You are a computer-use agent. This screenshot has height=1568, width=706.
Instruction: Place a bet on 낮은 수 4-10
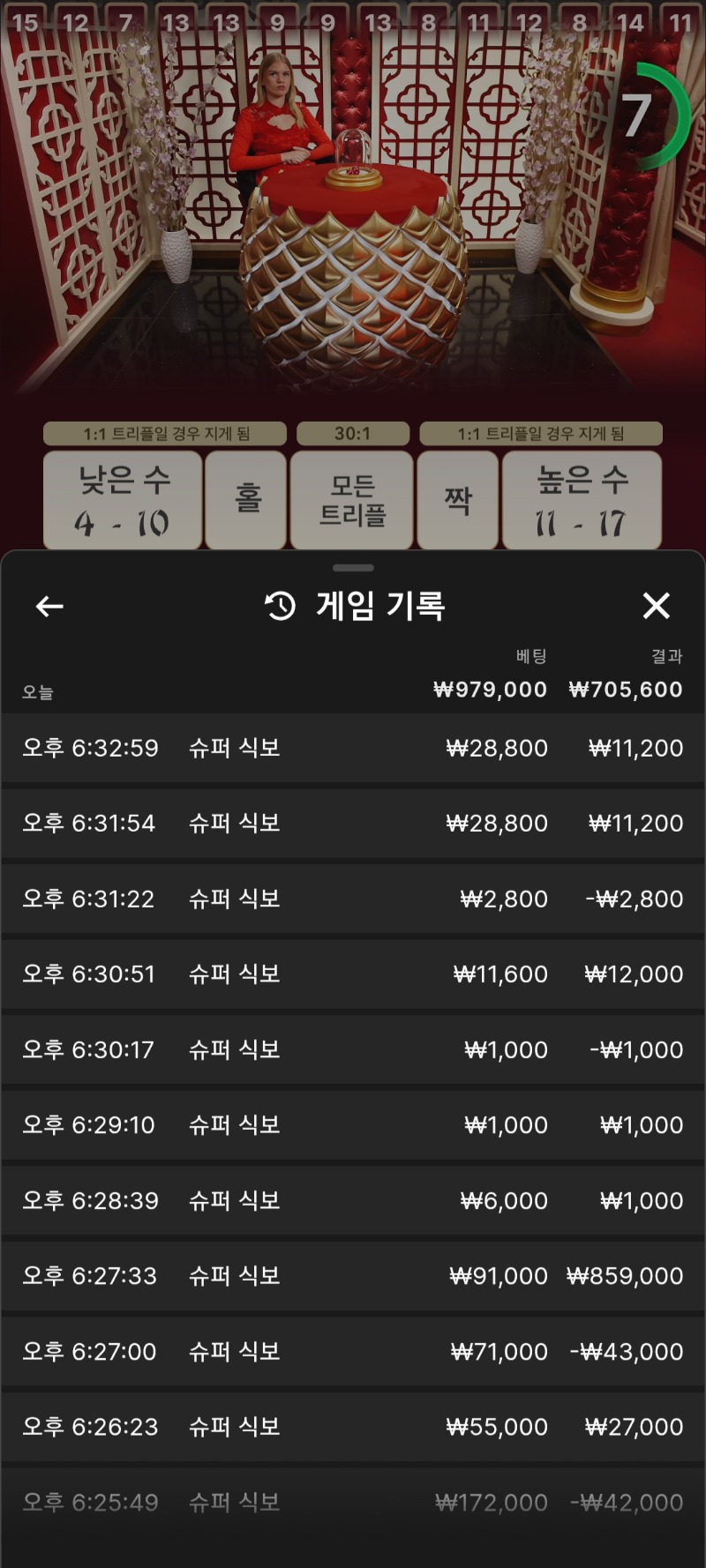point(123,500)
